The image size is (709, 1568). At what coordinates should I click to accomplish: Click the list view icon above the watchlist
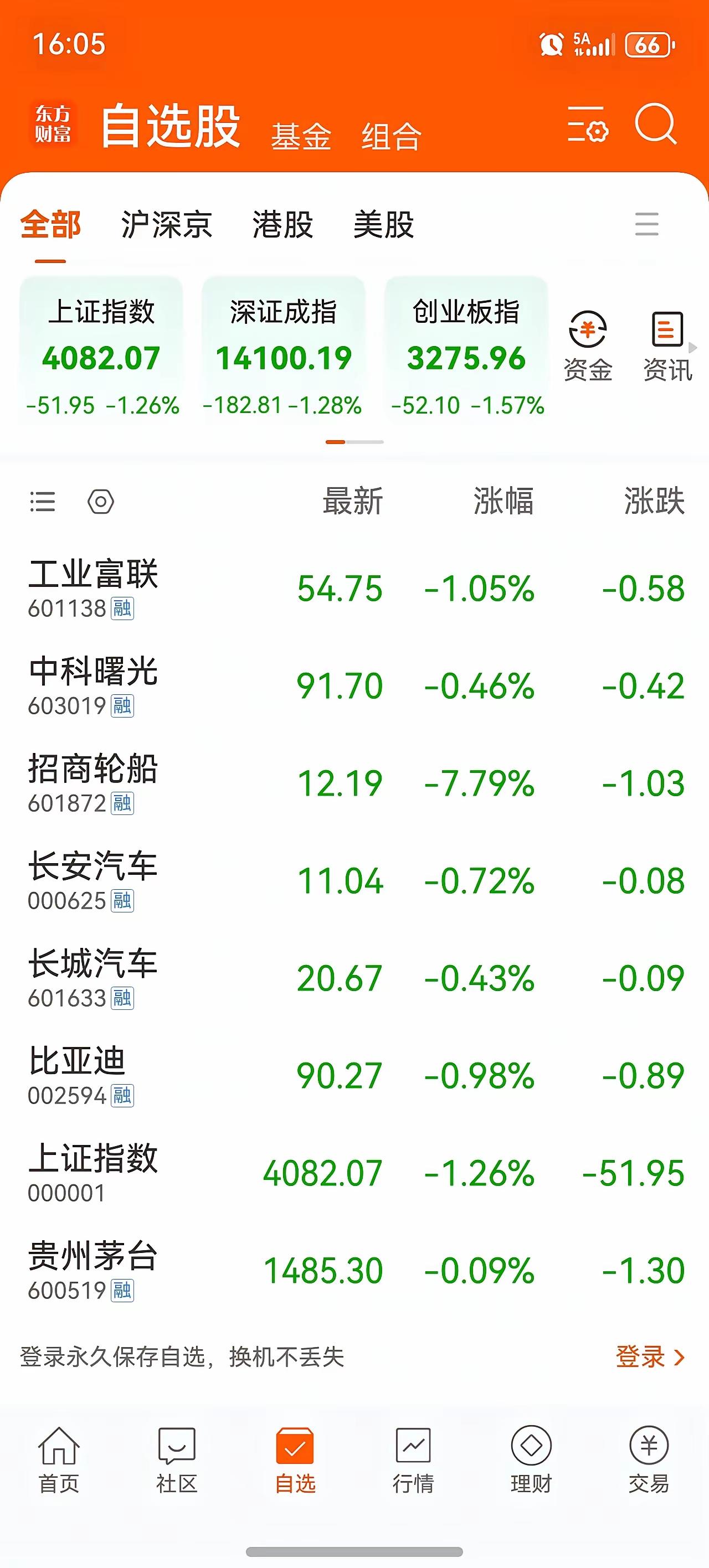(42, 503)
